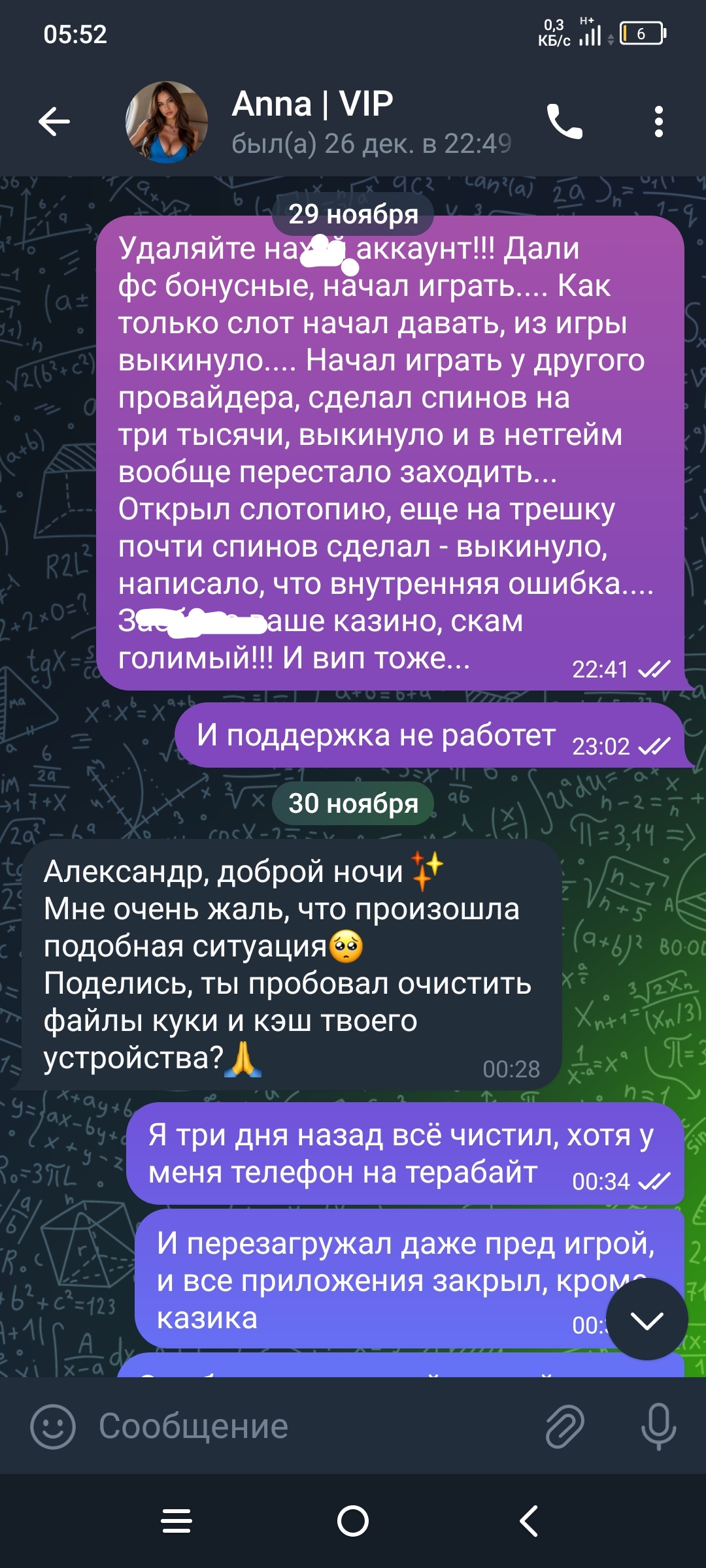This screenshot has height=1568, width=706.
Task: Start a voice call with Anna
Action: (564, 122)
